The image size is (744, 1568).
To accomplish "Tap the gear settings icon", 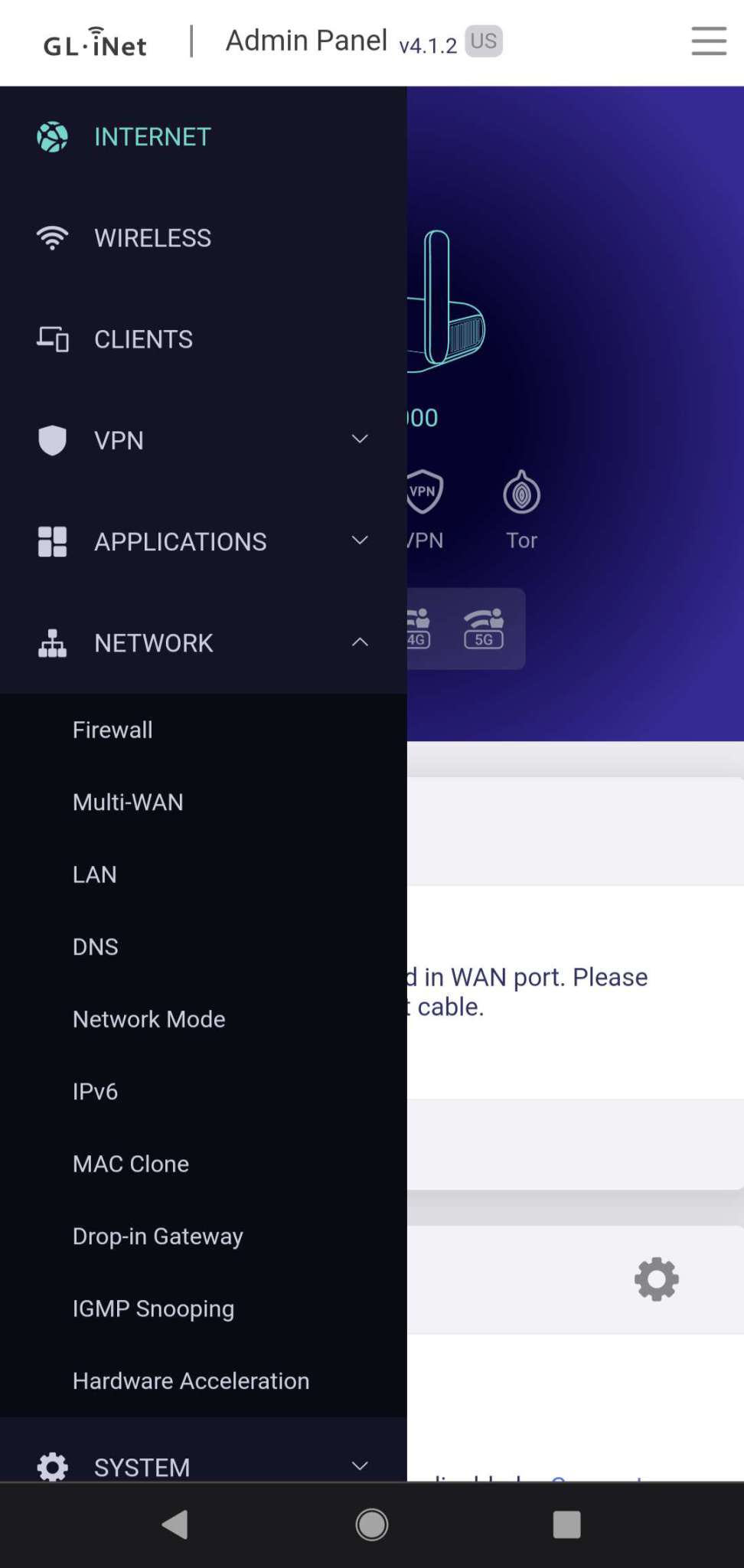I will click(x=656, y=1279).
